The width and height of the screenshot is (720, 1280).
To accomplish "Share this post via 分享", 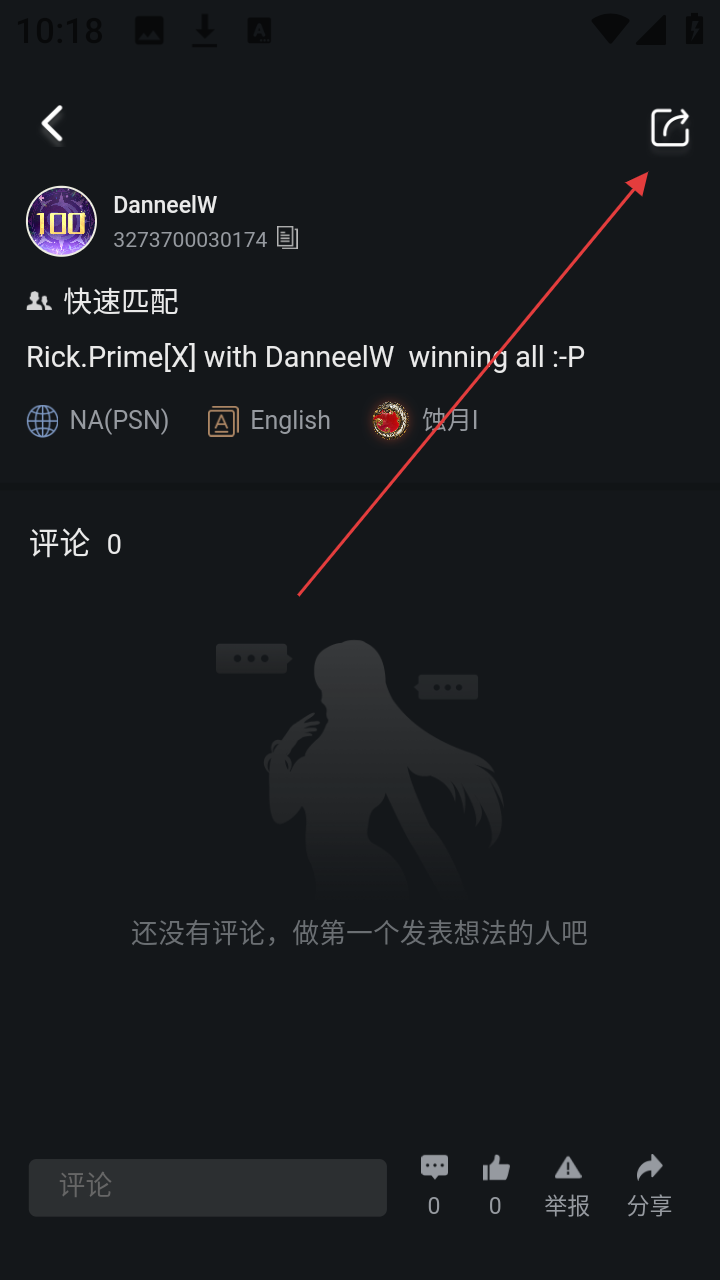I will click(x=649, y=1185).
